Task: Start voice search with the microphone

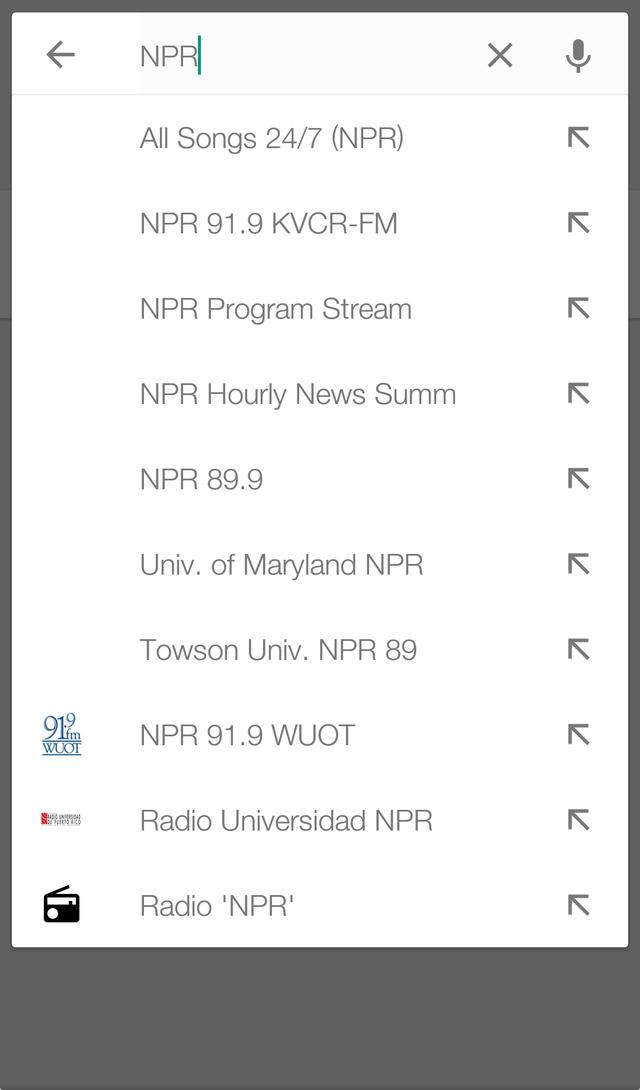Action: pos(578,56)
